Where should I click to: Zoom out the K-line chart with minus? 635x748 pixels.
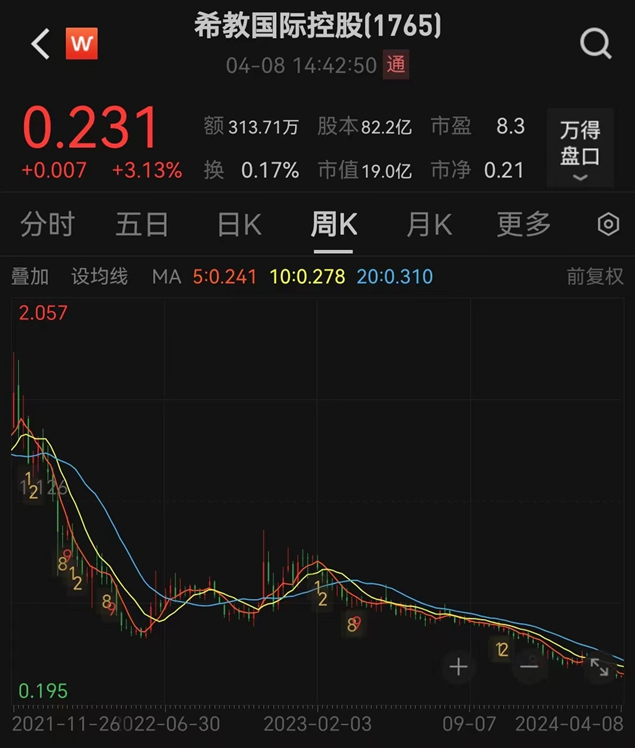(x=529, y=667)
